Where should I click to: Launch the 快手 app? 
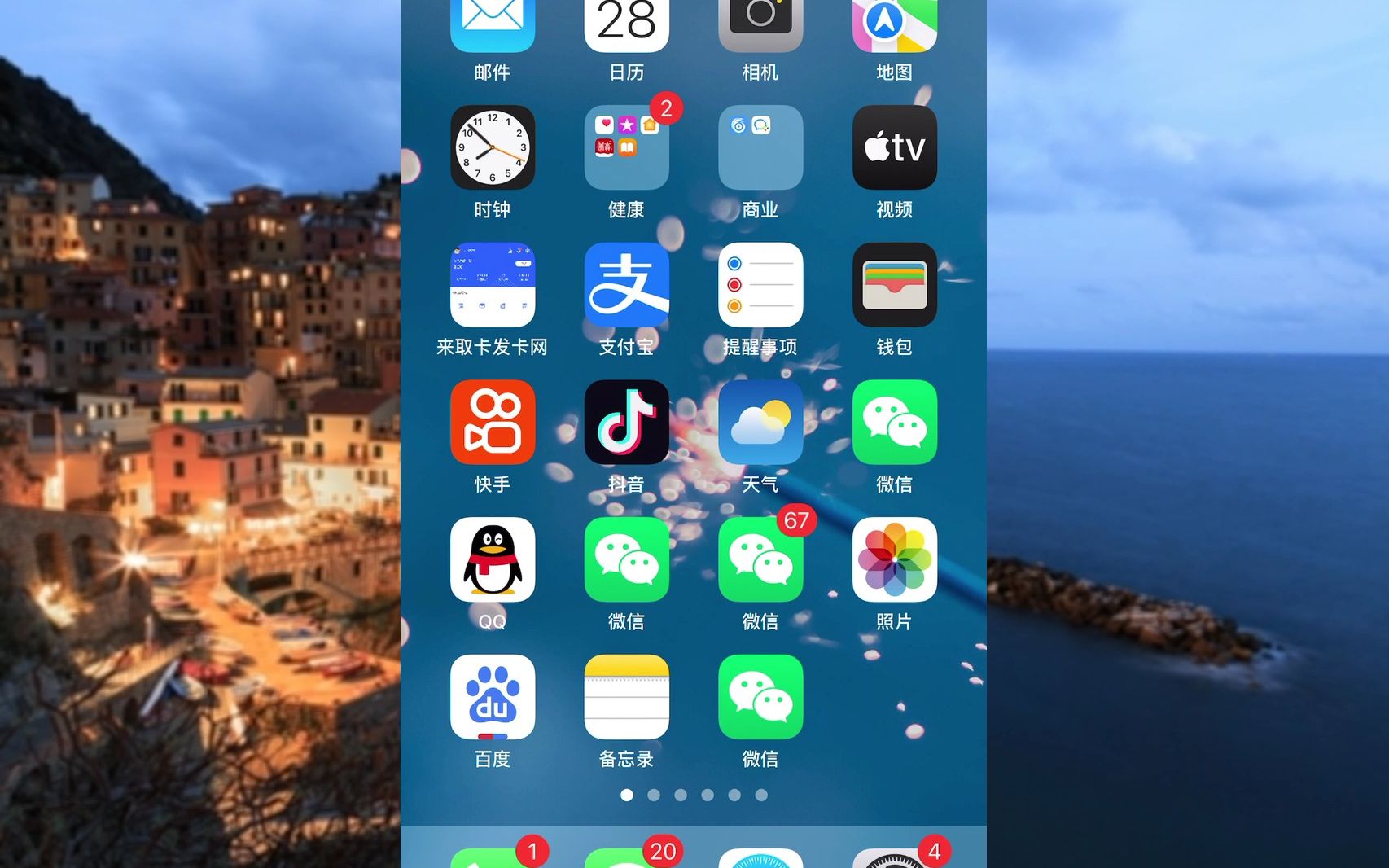coord(493,422)
